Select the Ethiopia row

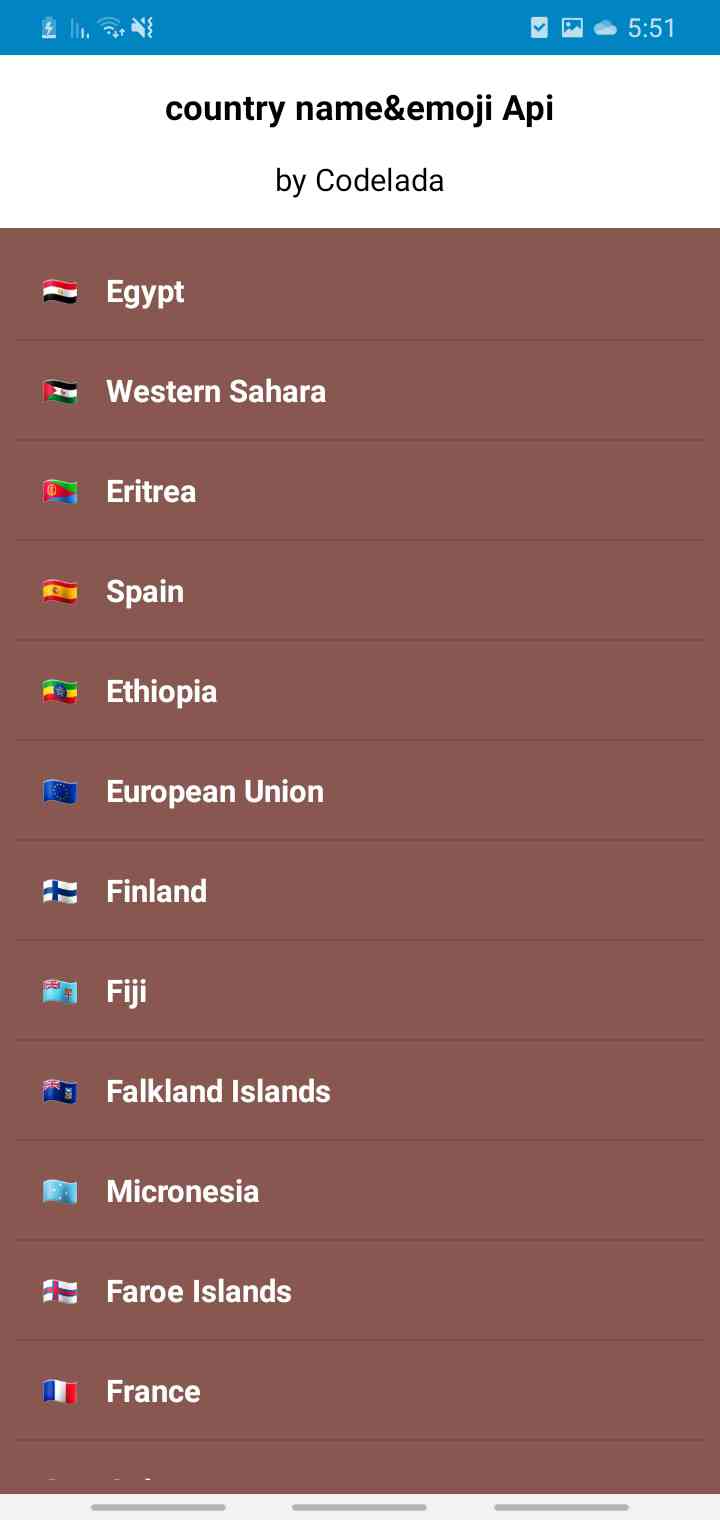[360, 691]
